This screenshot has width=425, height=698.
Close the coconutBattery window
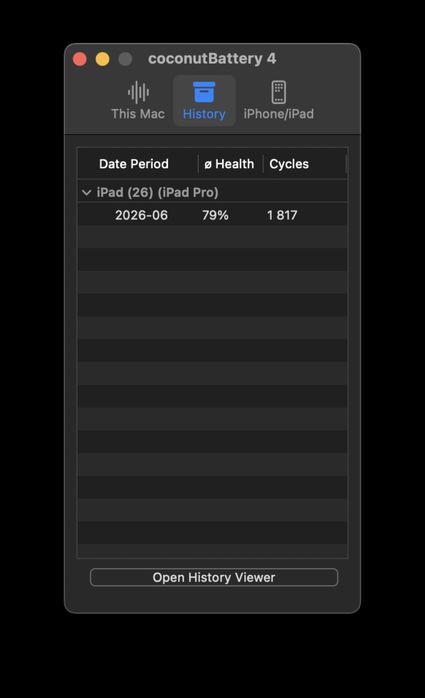(80, 59)
